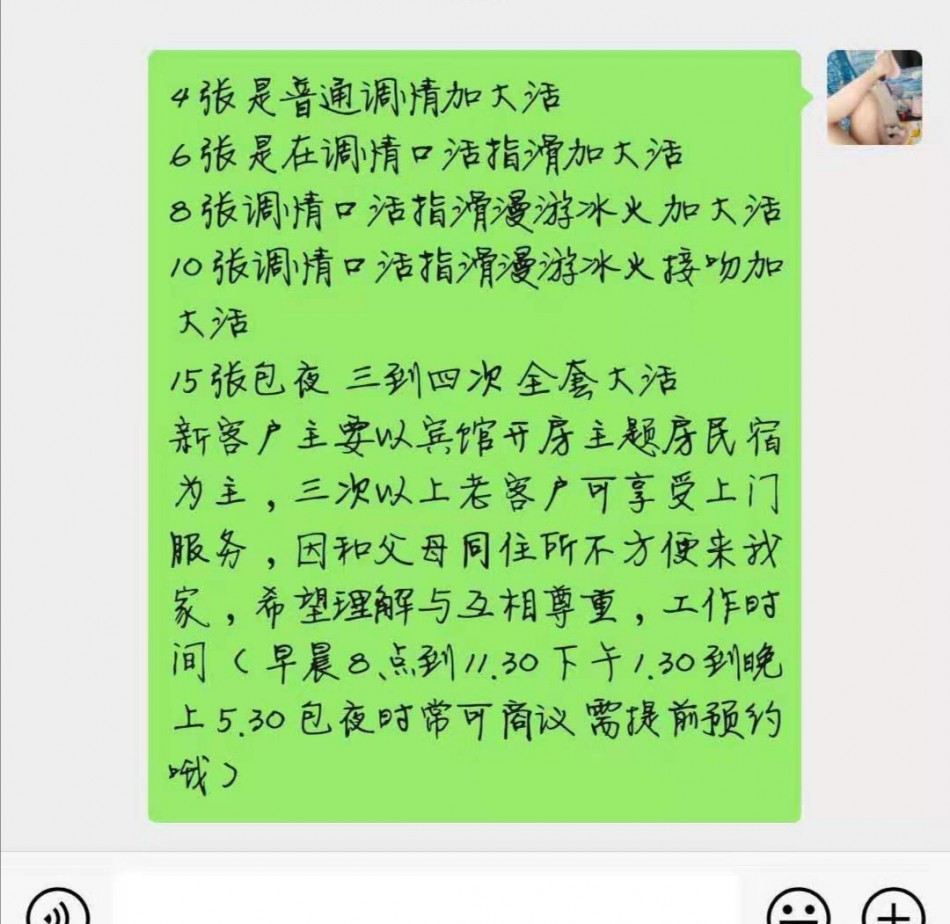Open the sender's profile avatar
Image resolution: width=950 pixels, height=924 pixels.
coord(873,97)
